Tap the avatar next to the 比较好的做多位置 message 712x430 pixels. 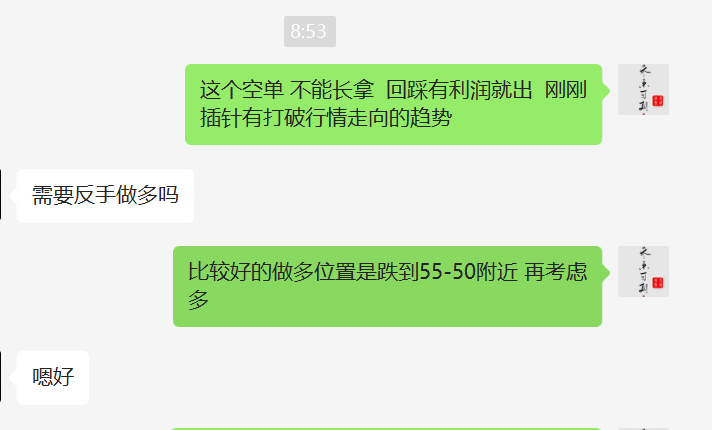[x=643, y=272]
